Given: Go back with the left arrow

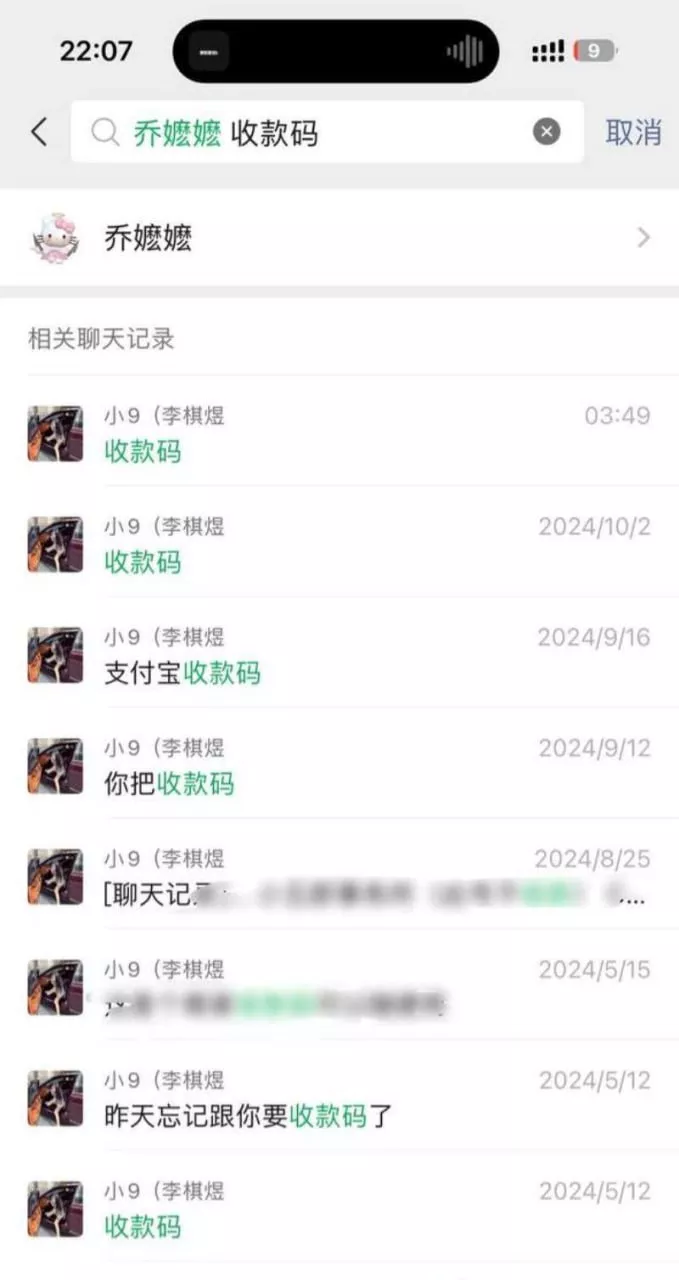Looking at the screenshot, I should [39, 132].
